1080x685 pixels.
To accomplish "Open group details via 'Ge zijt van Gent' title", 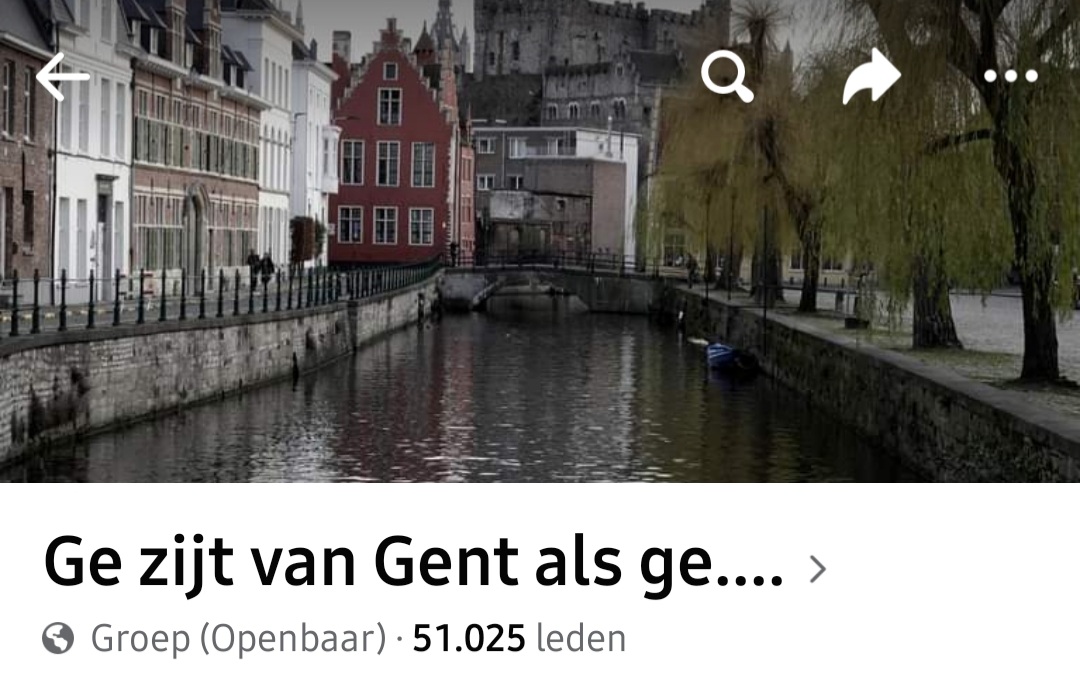I will [x=413, y=565].
